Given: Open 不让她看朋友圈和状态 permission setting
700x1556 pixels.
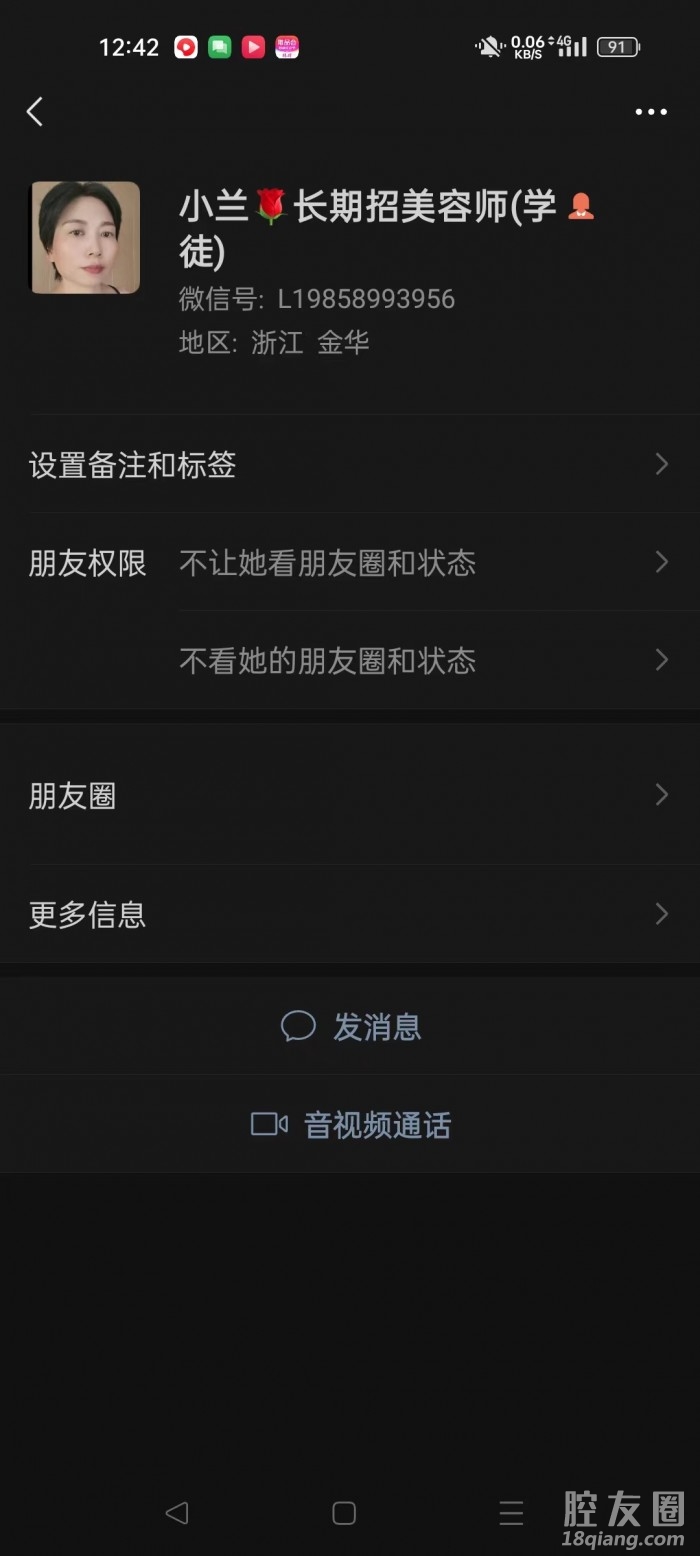Looking at the screenshot, I should 420,563.
